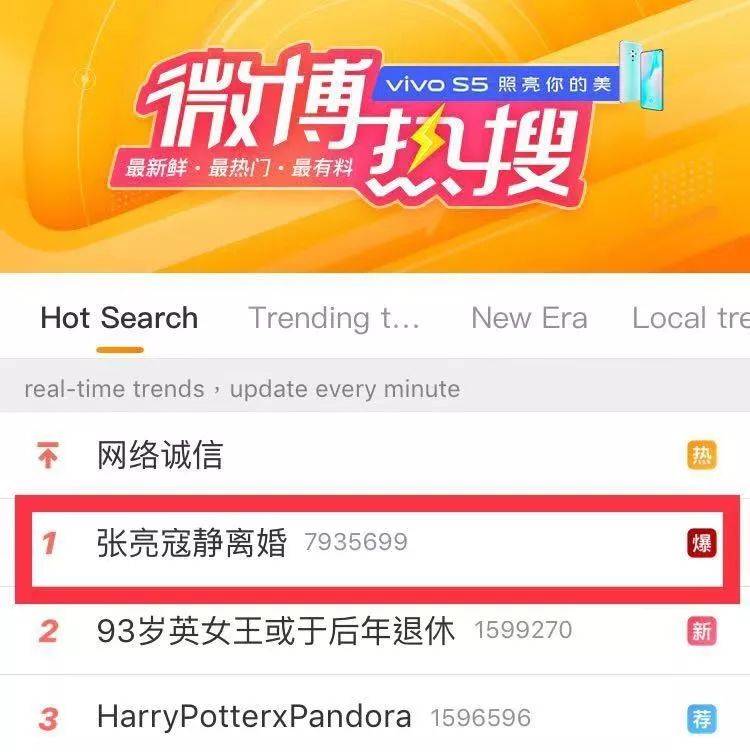Select the New Era tab
Image resolution: width=750 pixels, height=752 pixels.
point(530,318)
